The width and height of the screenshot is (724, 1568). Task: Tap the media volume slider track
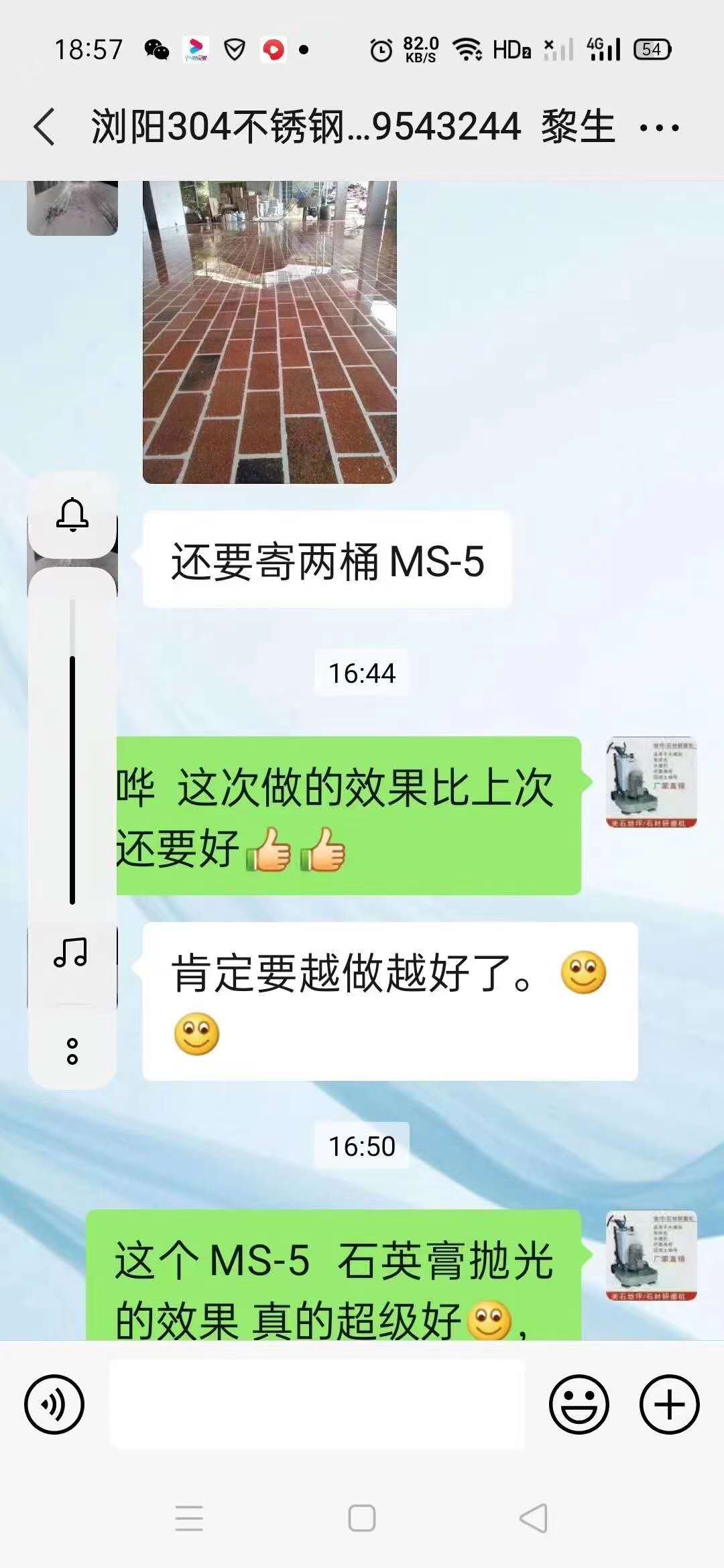click(72, 750)
